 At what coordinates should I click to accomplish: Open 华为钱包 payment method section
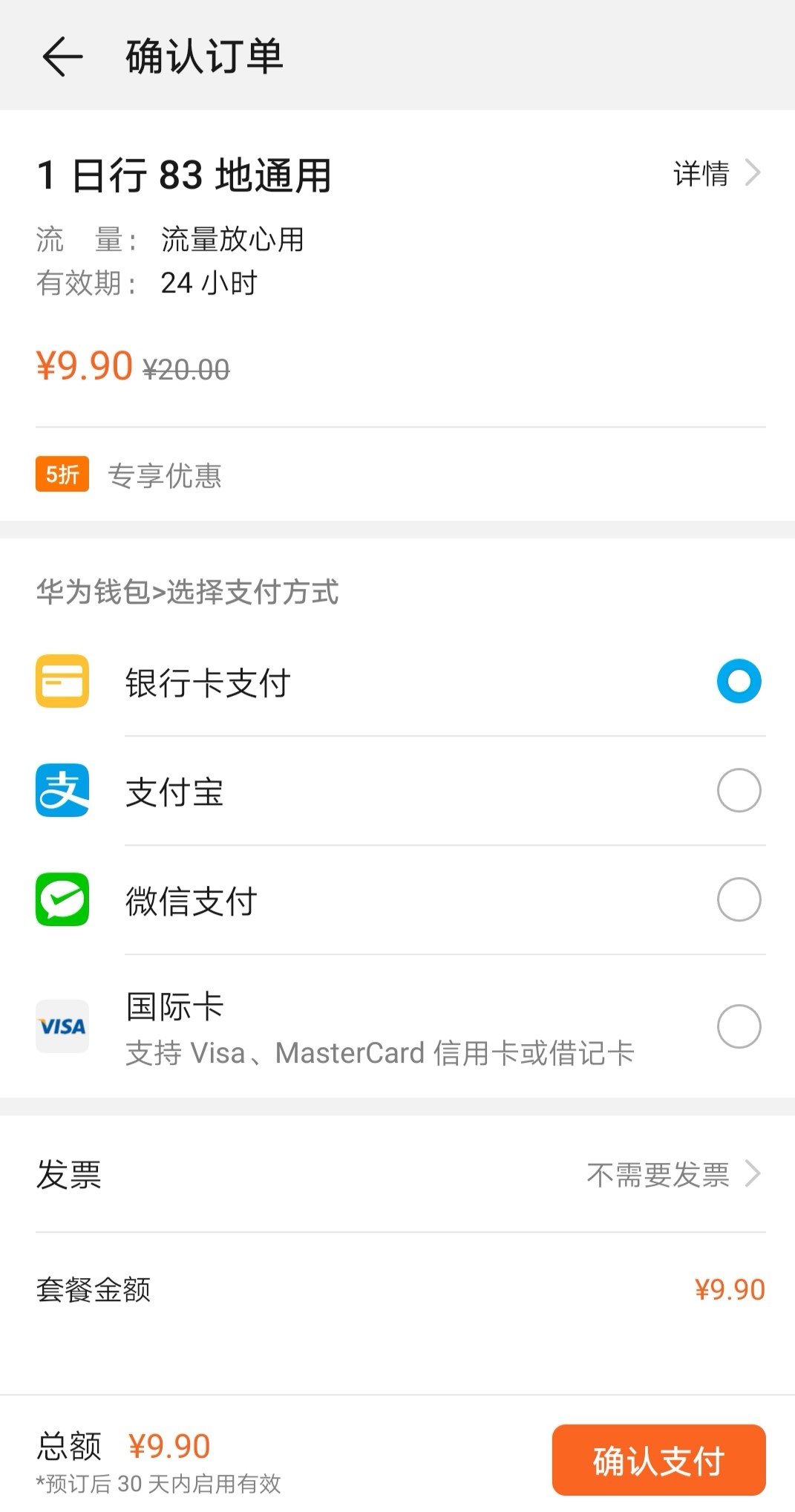(x=187, y=592)
